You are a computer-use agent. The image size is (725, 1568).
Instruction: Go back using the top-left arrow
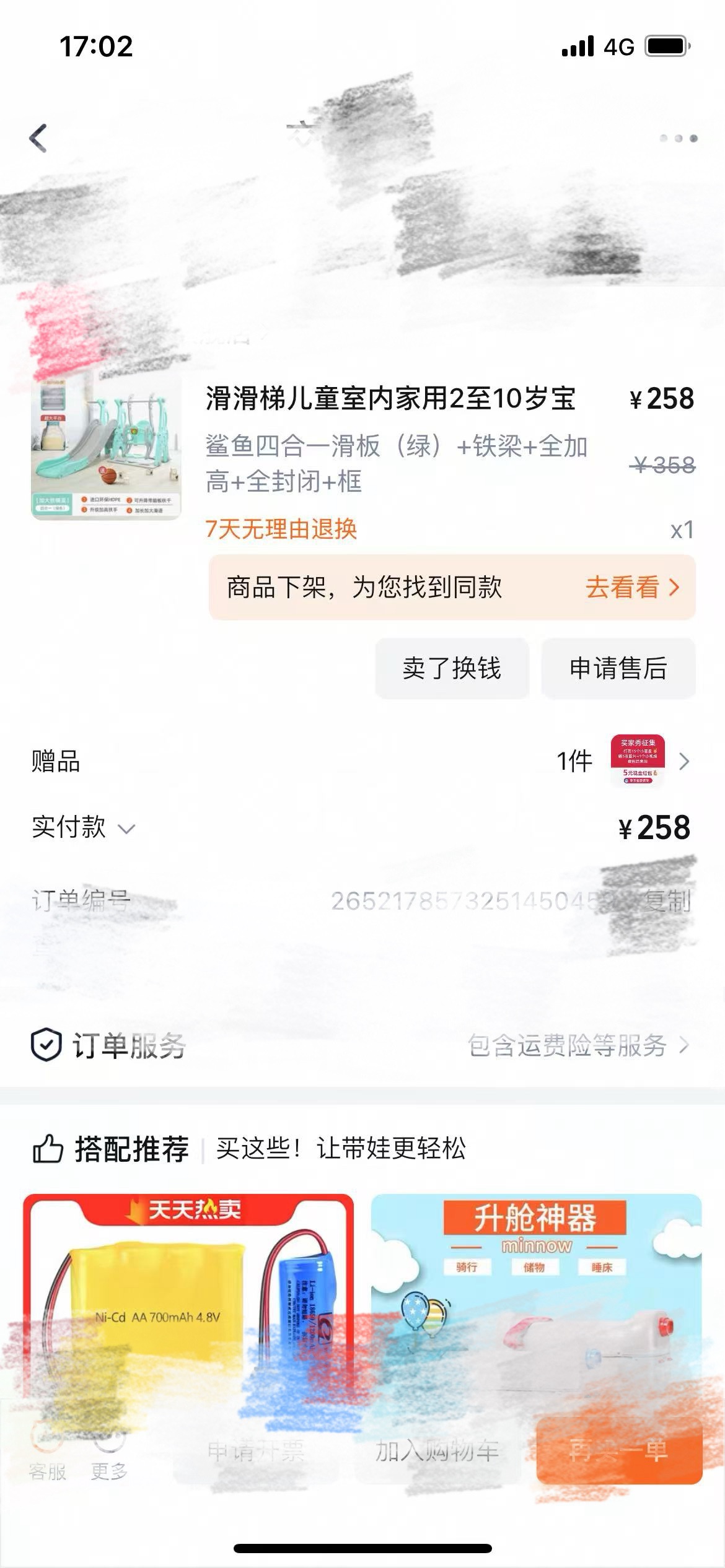point(38,138)
